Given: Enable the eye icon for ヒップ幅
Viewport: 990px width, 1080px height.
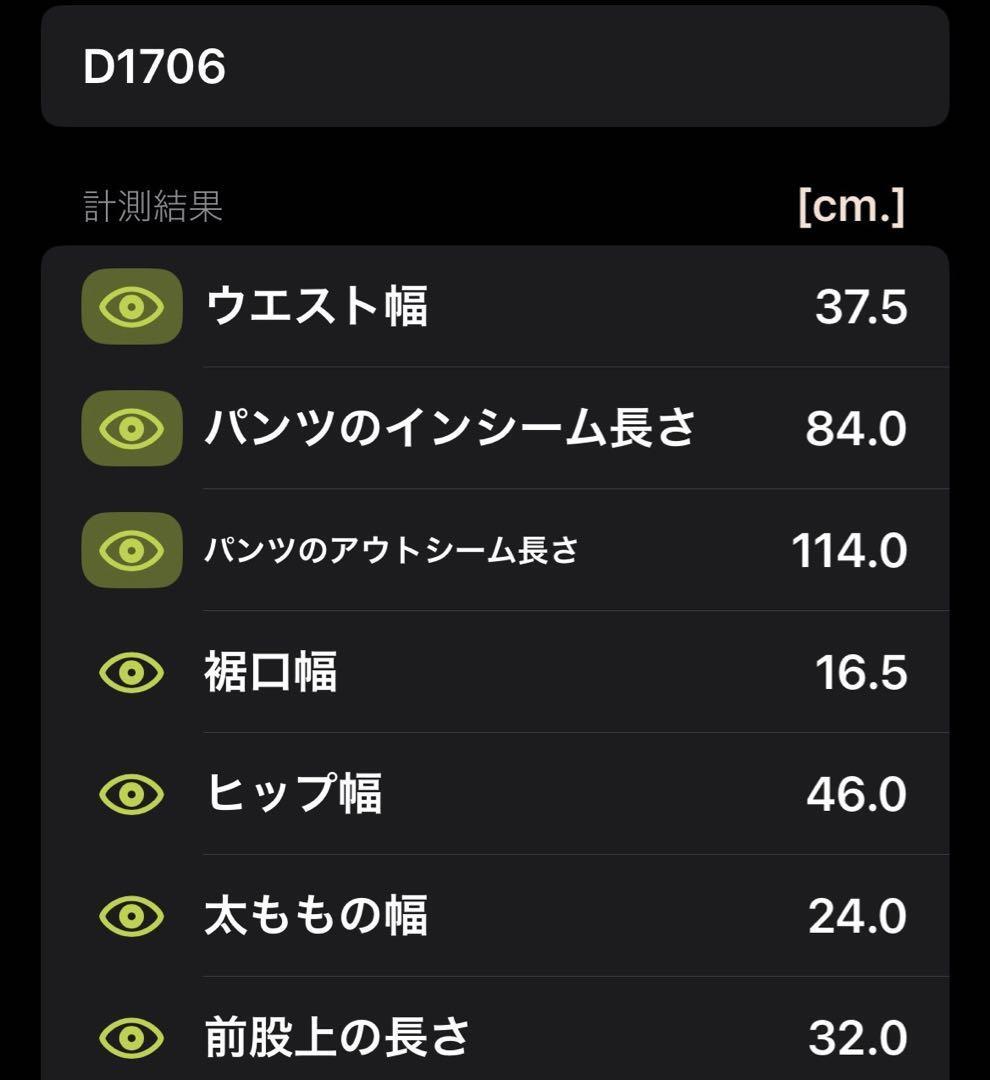Looking at the screenshot, I should (x=132, y=794).
